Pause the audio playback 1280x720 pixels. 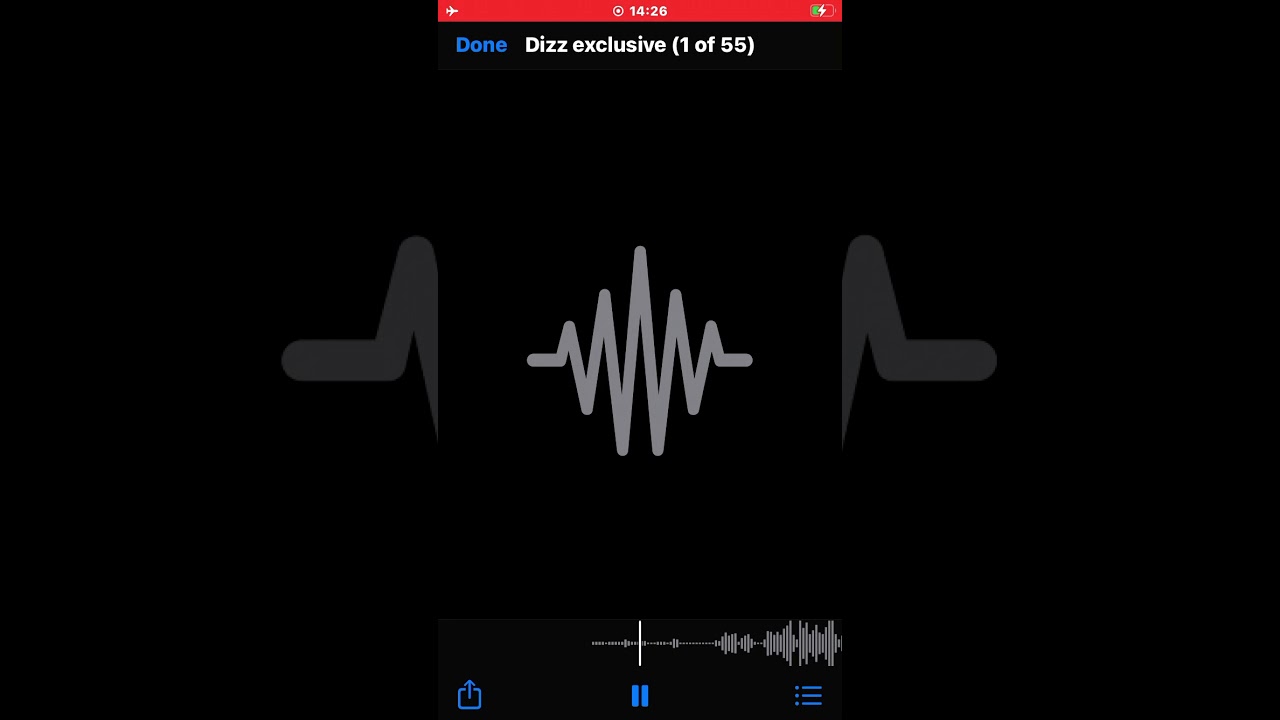[x=640, y=696]
